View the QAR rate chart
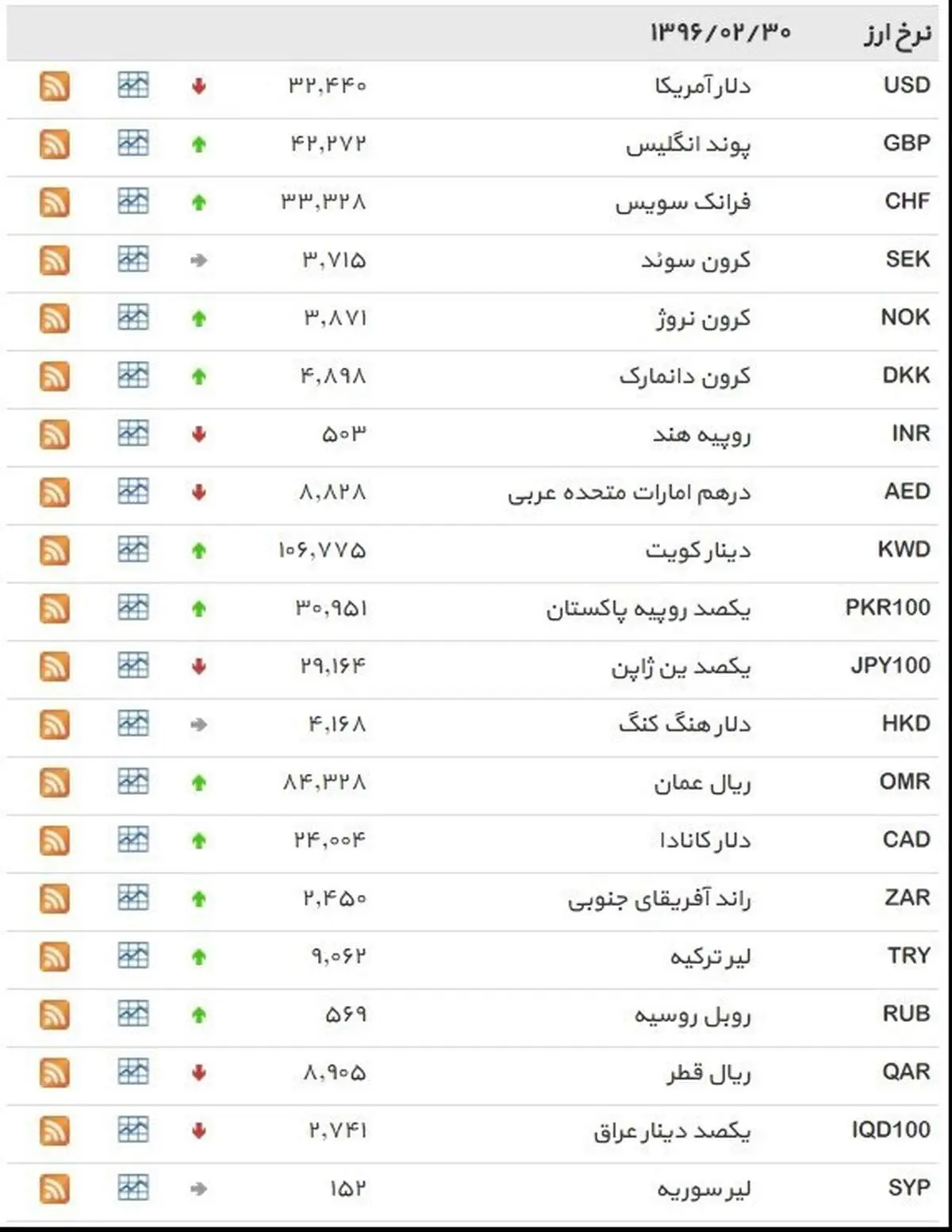 click(133, 1072)
